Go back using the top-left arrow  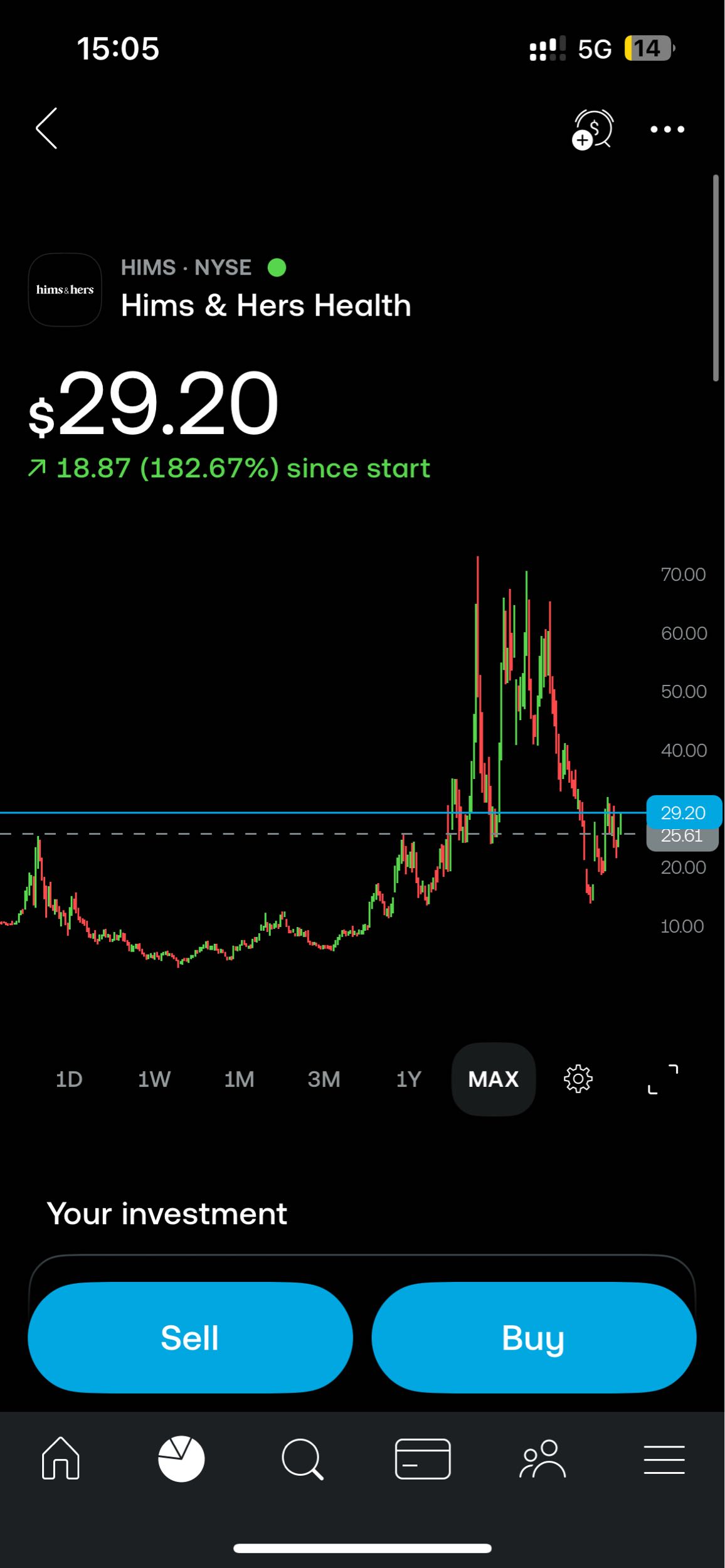[46, 128]
